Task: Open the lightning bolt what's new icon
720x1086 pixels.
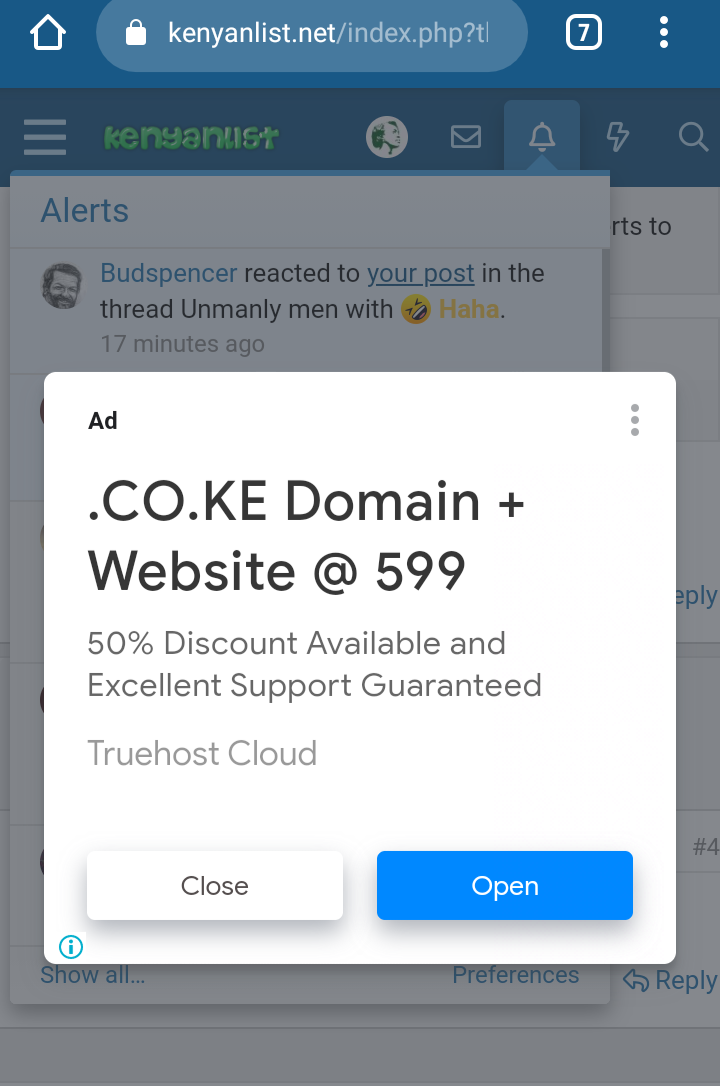Action: (618, 137)
